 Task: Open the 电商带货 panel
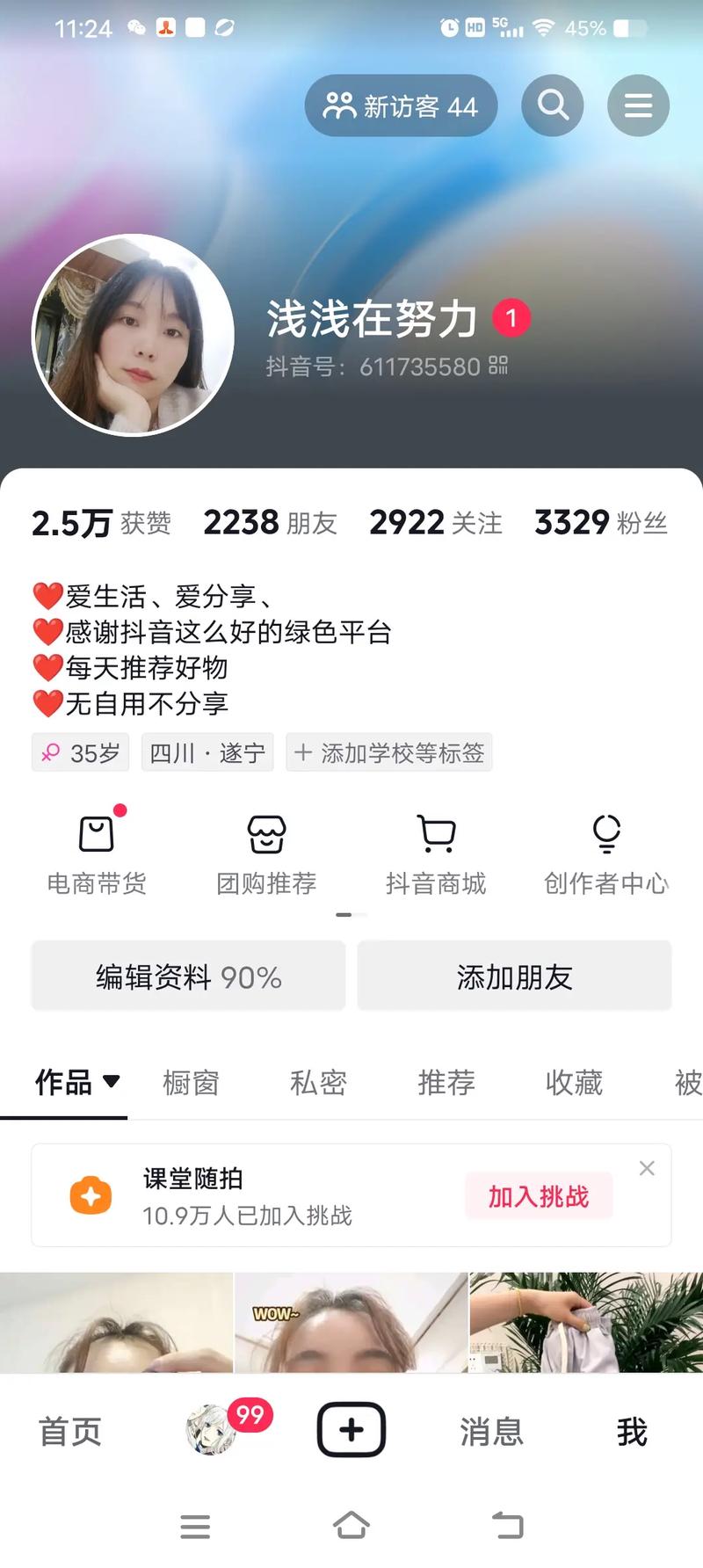click(x=95, y=851)
